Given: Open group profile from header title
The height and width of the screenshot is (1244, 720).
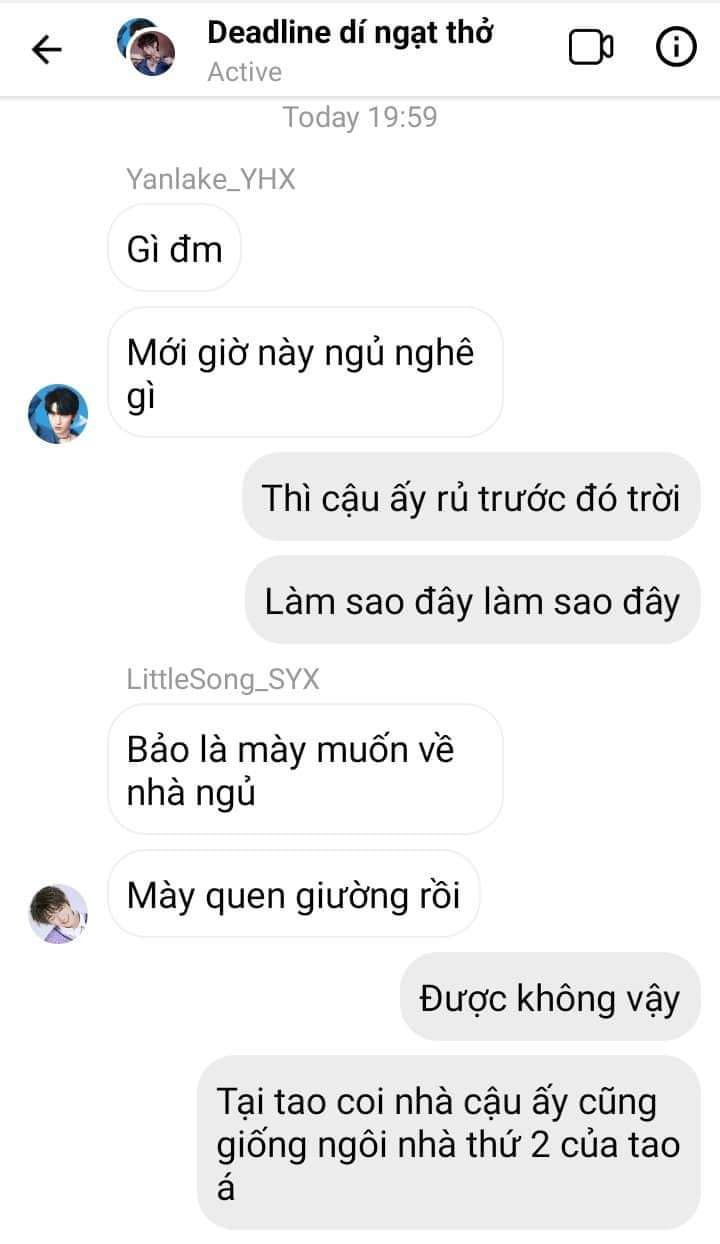Looking at the screenshot, I should 350,33.
